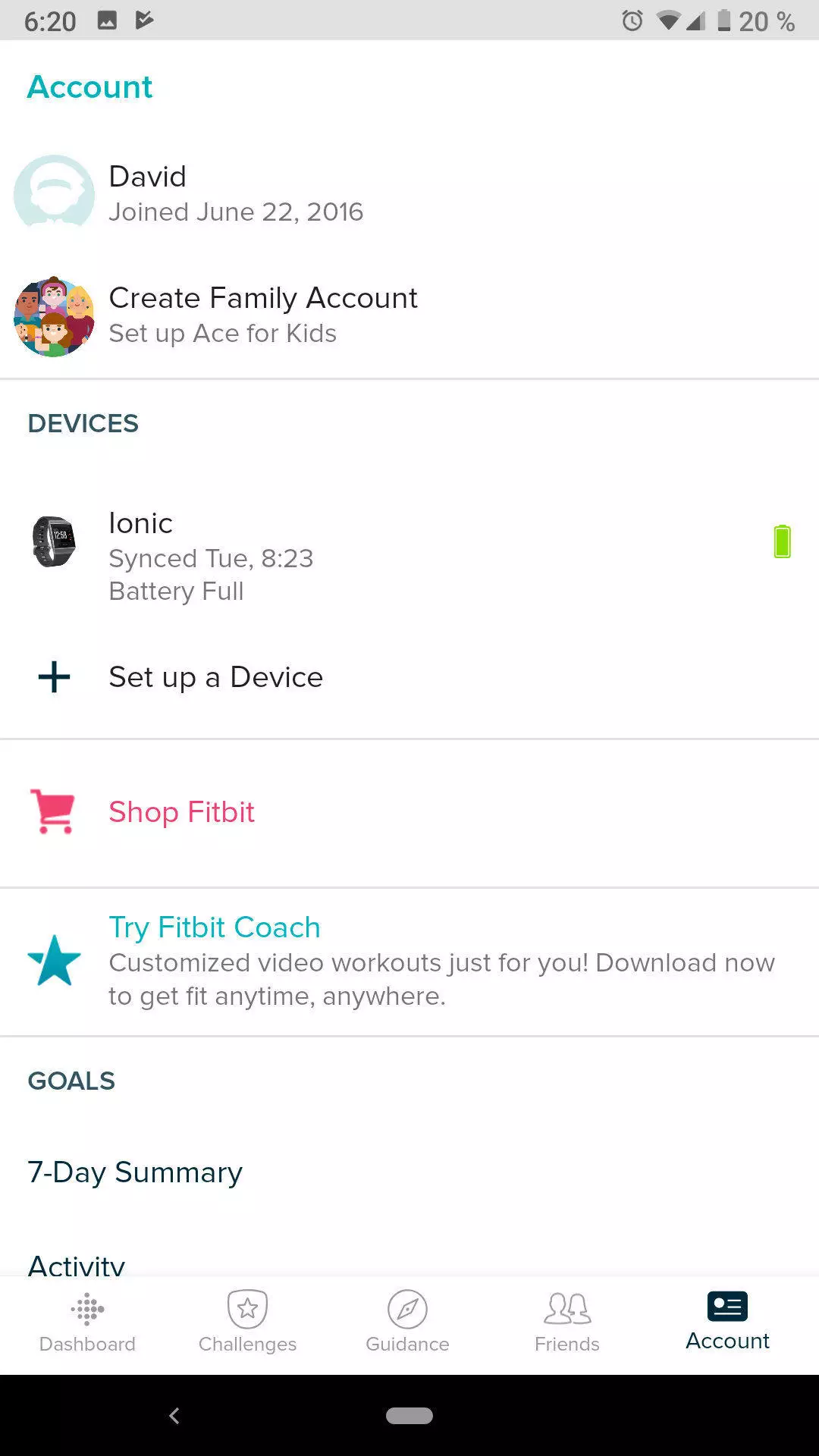This screenshot has width=819, height=1456.
Task: Select Set up a Device
Action: click(409, 677)
